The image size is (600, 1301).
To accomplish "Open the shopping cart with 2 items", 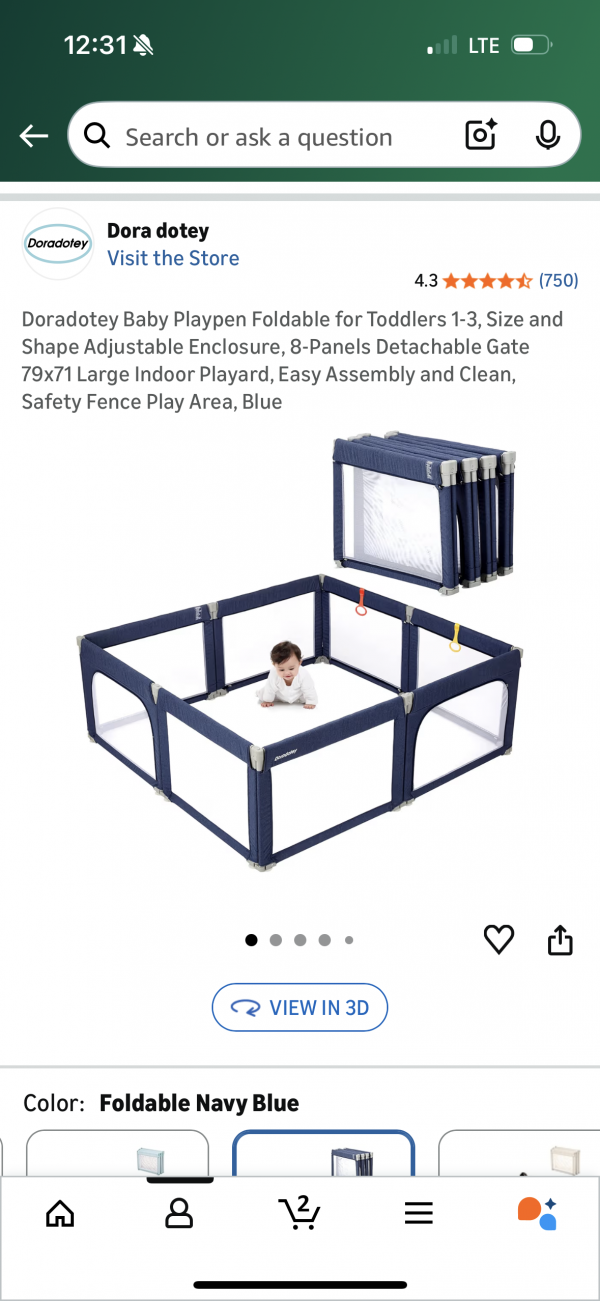I will click(x=299, y=1212).
